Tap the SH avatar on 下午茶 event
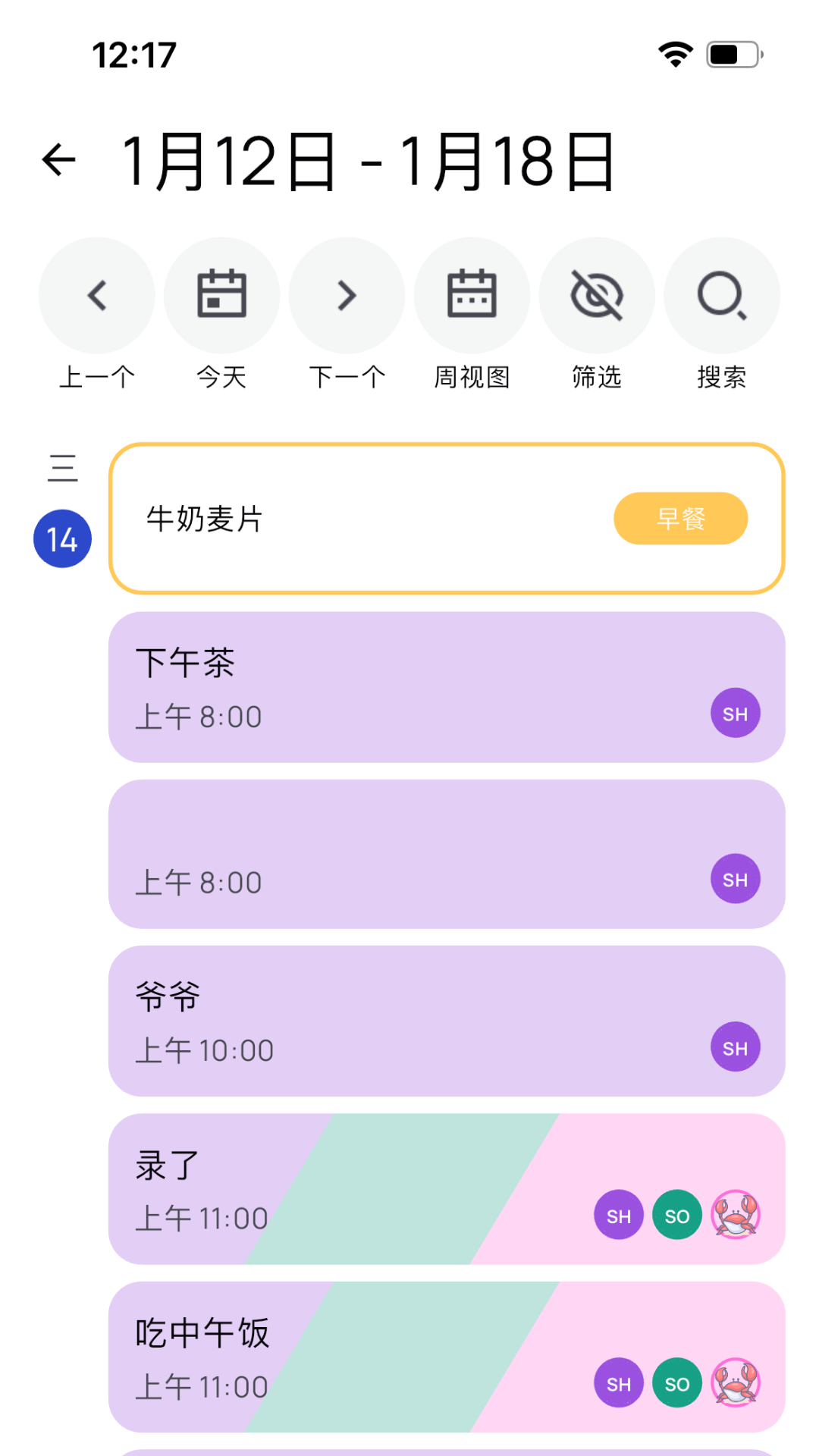Screen dimensions: 819x1456 click(734, 713)
